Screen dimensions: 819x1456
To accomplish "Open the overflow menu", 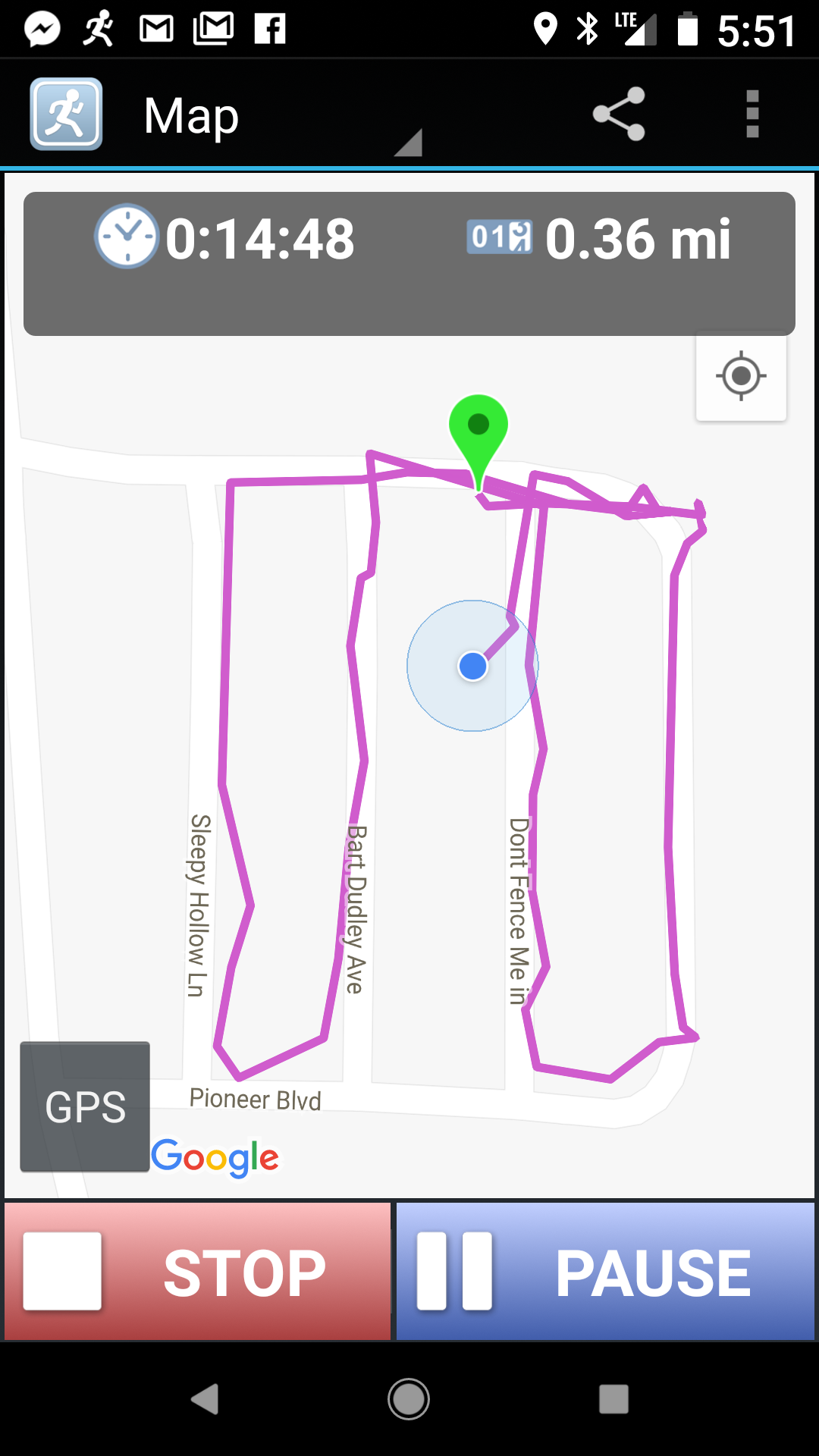I will pyautogui.click(x=752, y=115).
